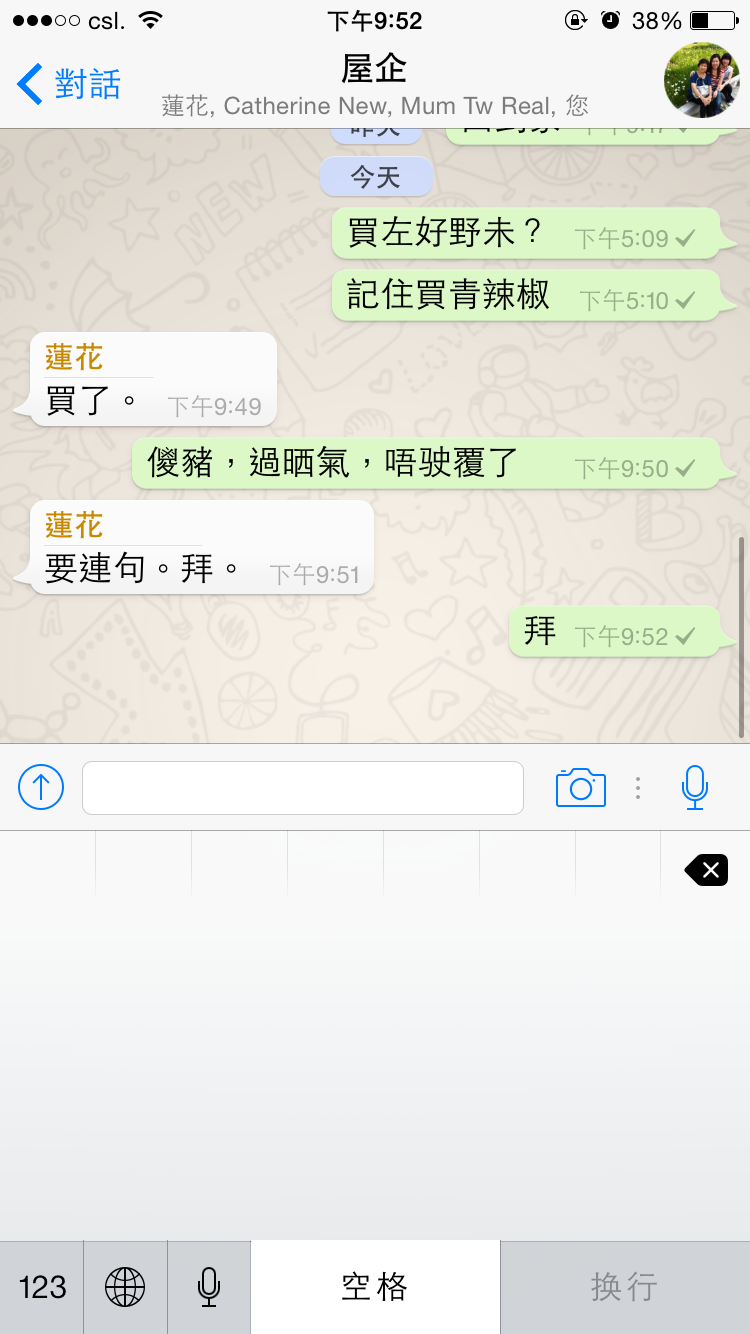The height and width of the screenshot is (1334, 750).
Task: Change keyboard language with the globe key
Action: coord(125,1287)
